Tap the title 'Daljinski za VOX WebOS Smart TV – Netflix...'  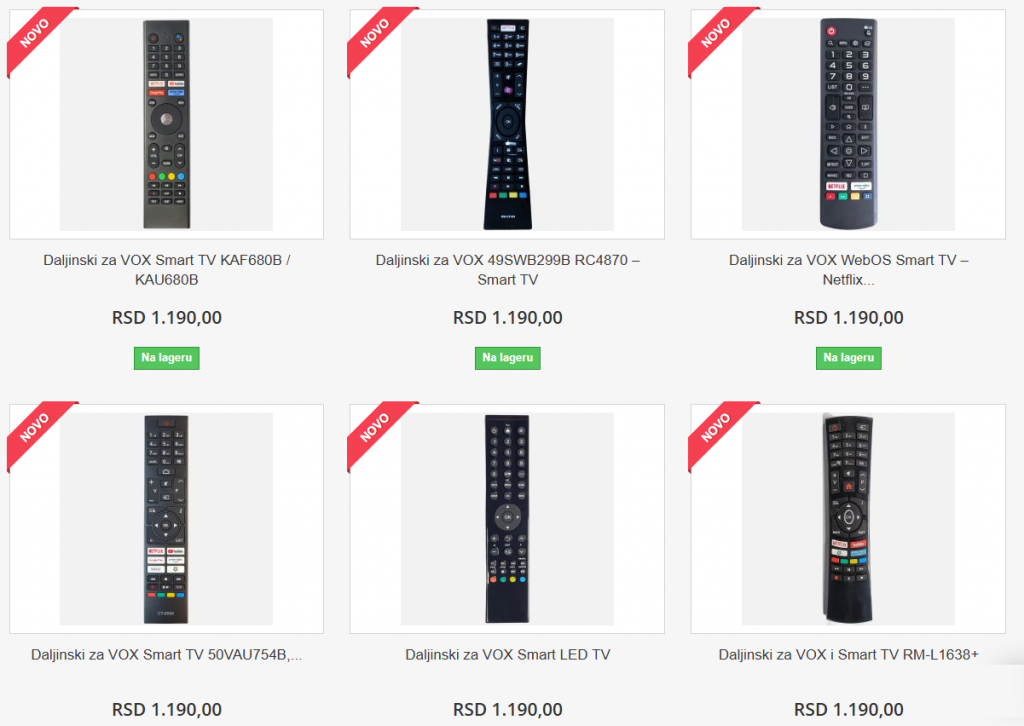point(848,270)
